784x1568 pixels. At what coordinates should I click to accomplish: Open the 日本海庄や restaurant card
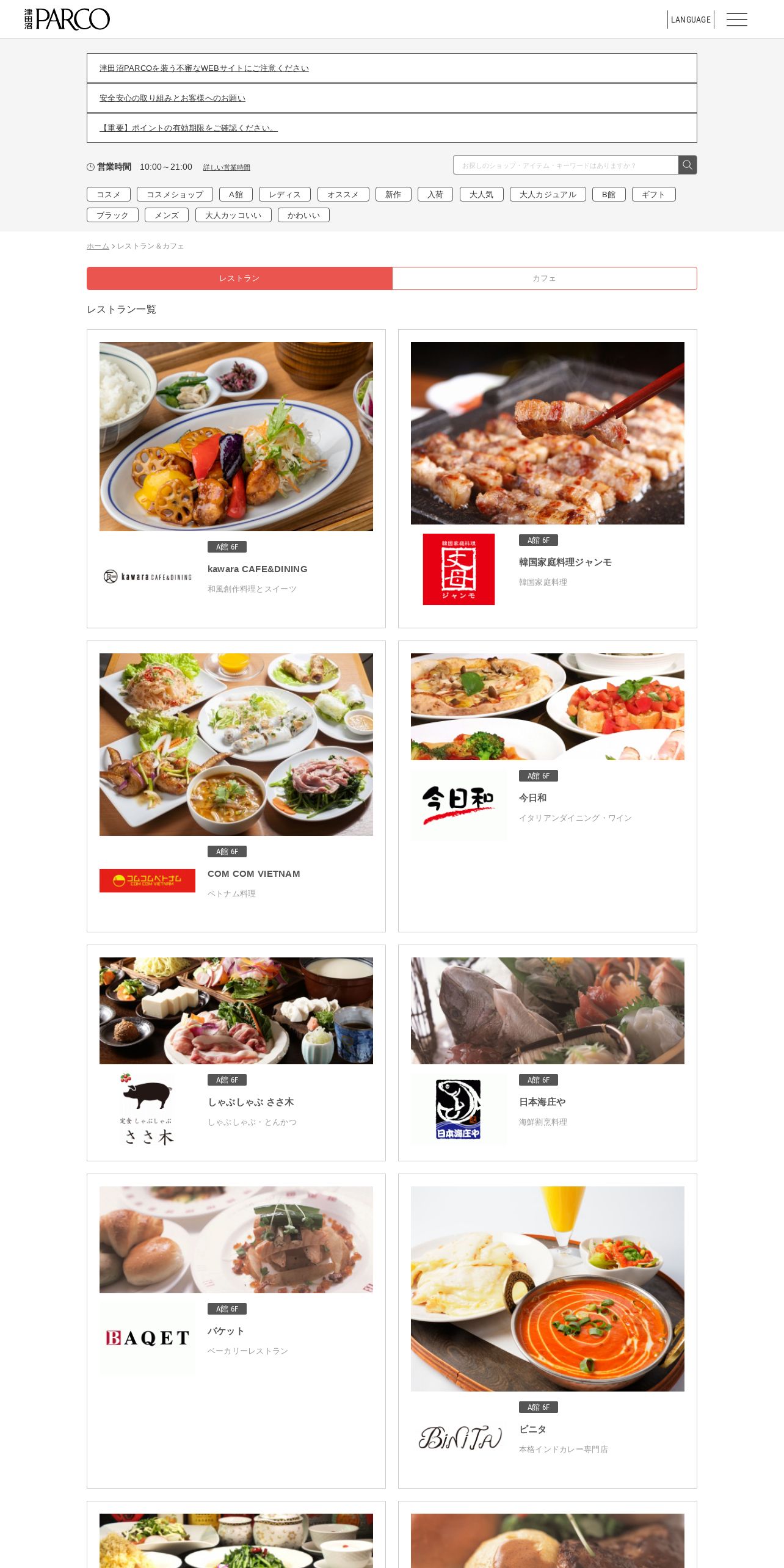click(x=548, y=1052)
